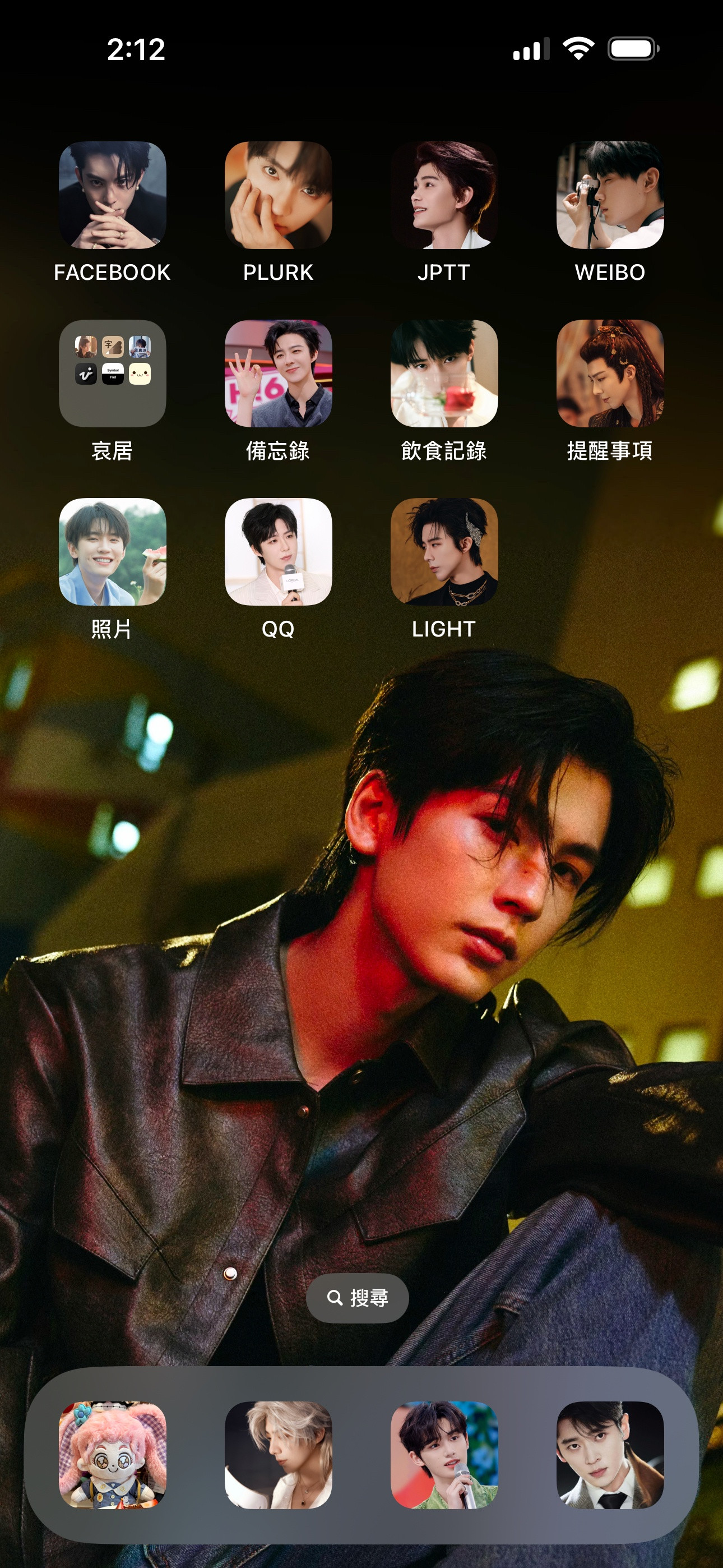Open the JPTT app
Image resolution: width=723 pixels, height=1568 pixels.
pos(444,195)
